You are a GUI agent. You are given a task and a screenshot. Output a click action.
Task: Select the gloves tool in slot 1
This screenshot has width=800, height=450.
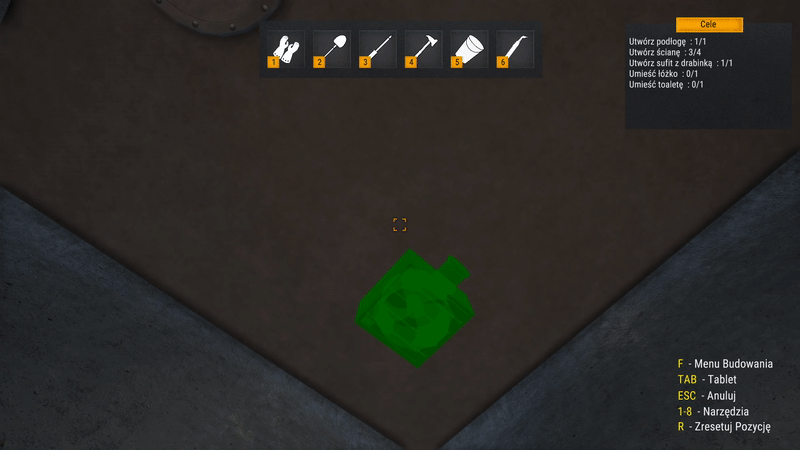[285, 48]
